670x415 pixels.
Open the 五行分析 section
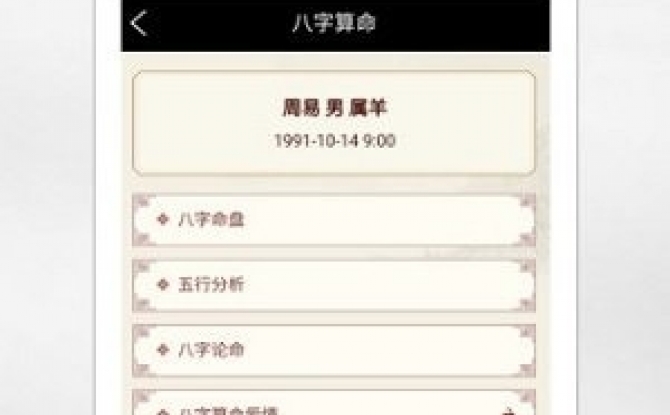tap(333, 285)
